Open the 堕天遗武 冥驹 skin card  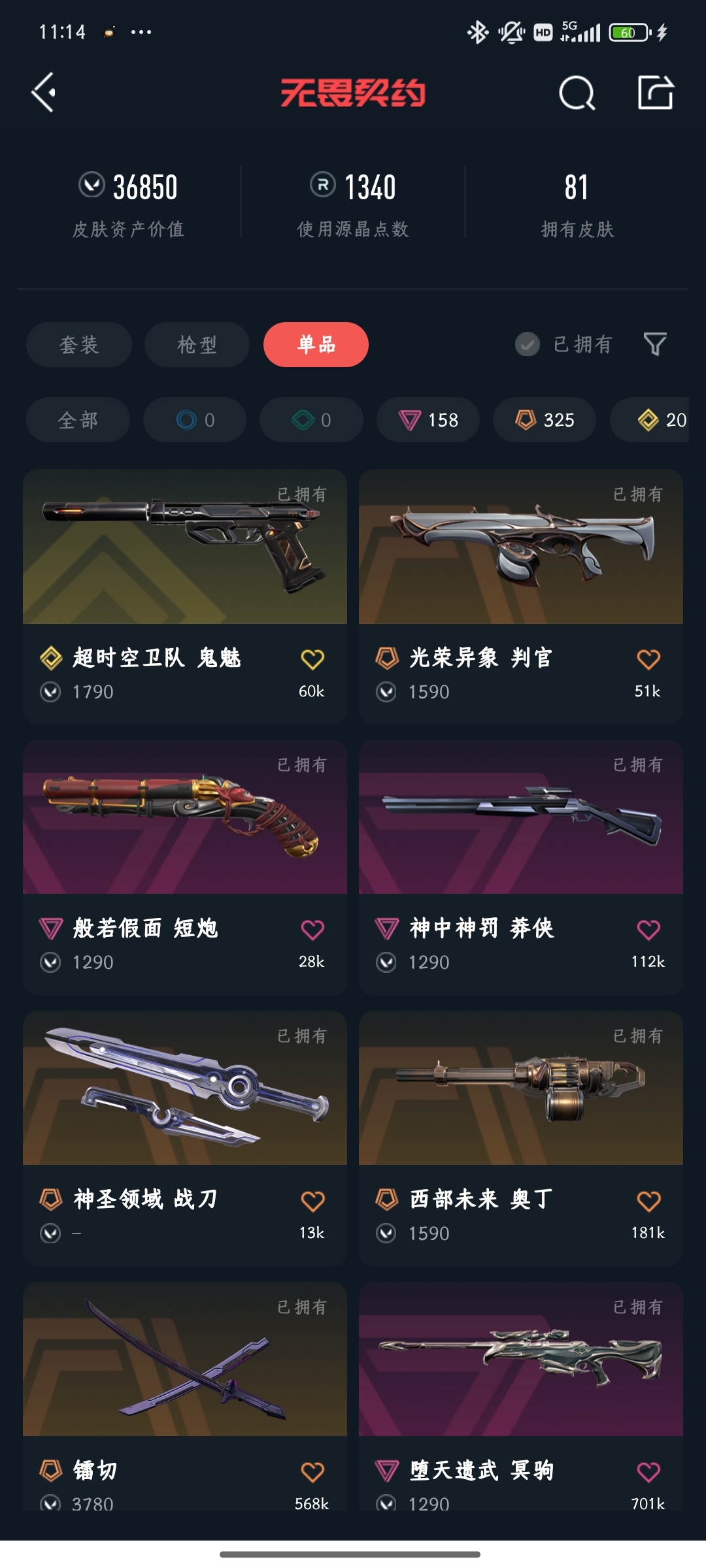click(521, 1396)
